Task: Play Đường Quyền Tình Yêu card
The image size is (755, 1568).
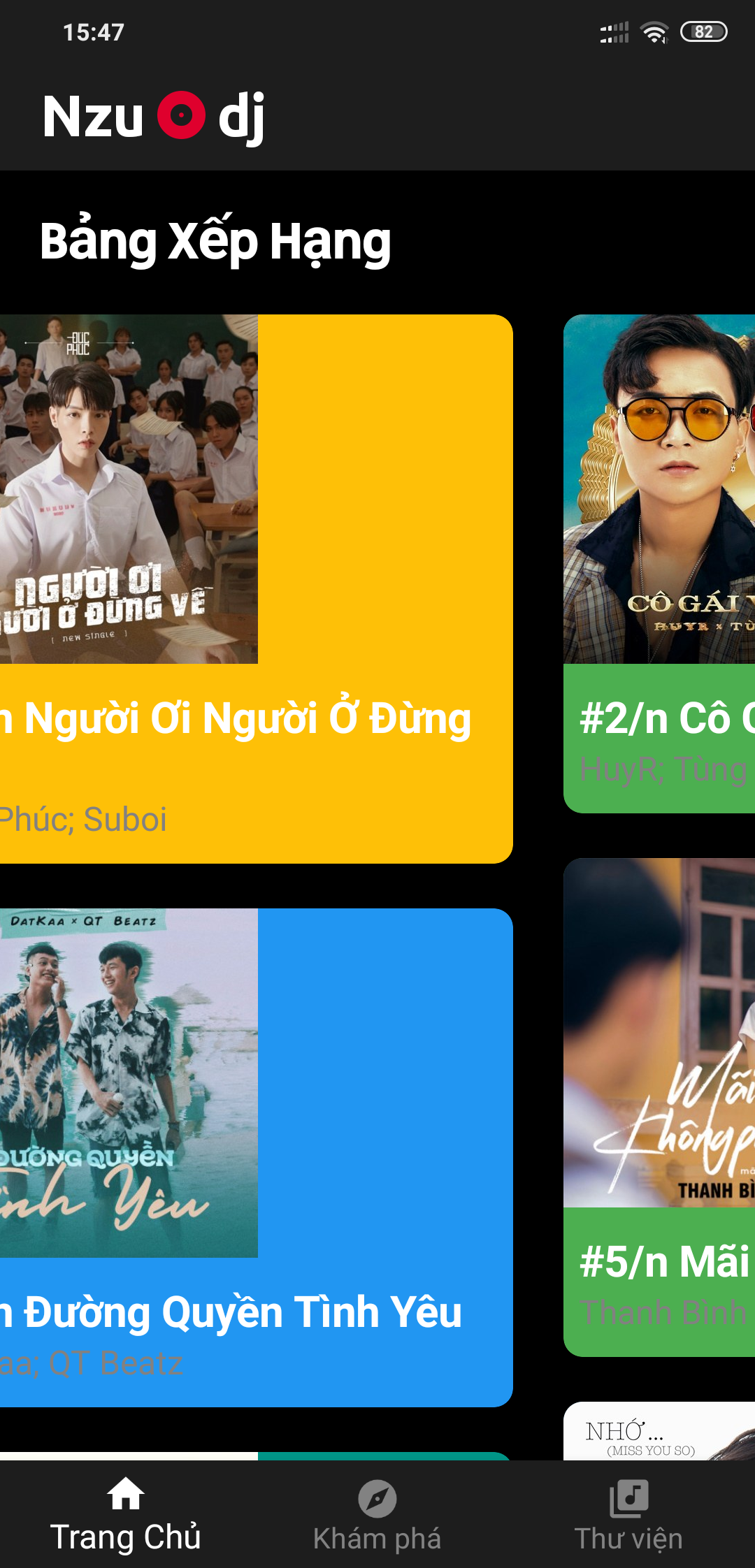Action: (x=256, y=1157)
